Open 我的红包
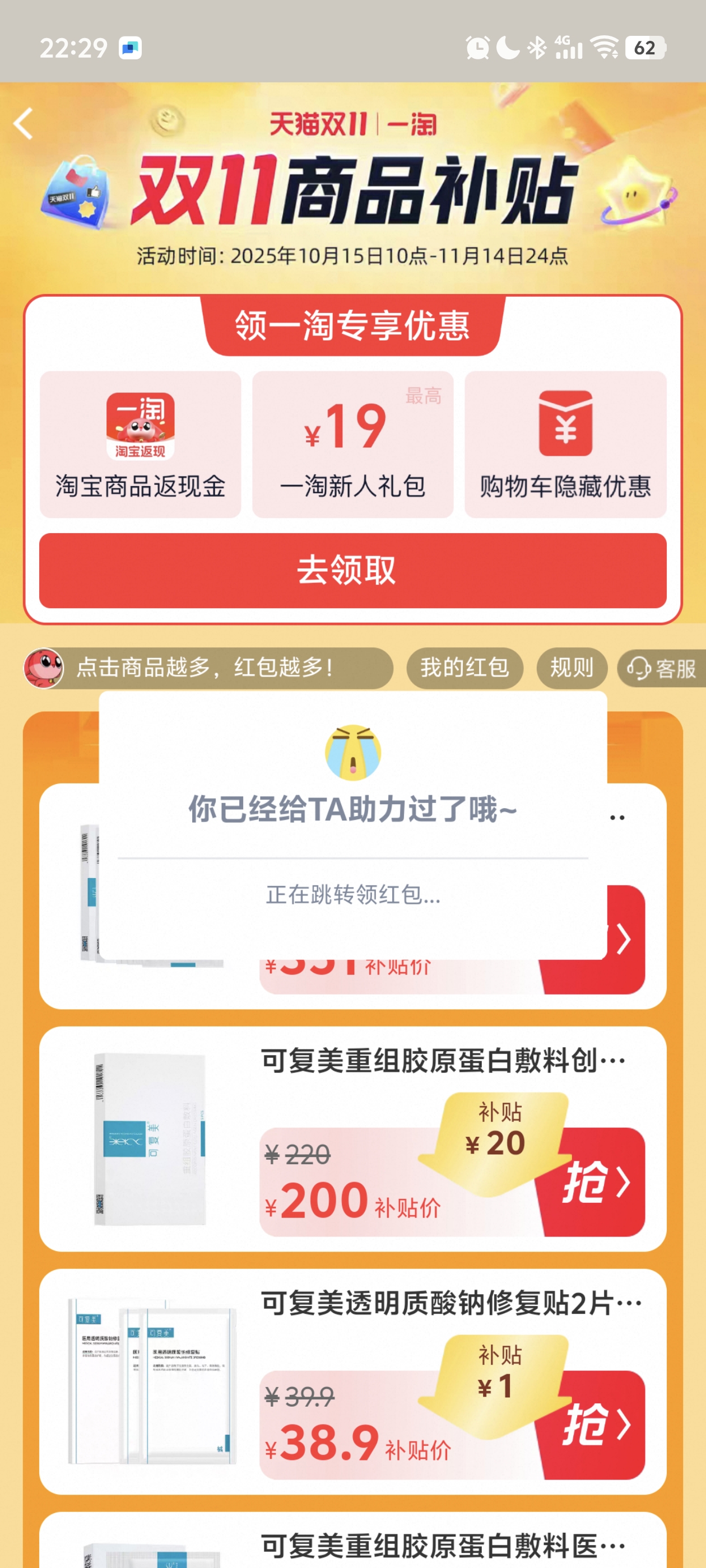 point(464,668)
